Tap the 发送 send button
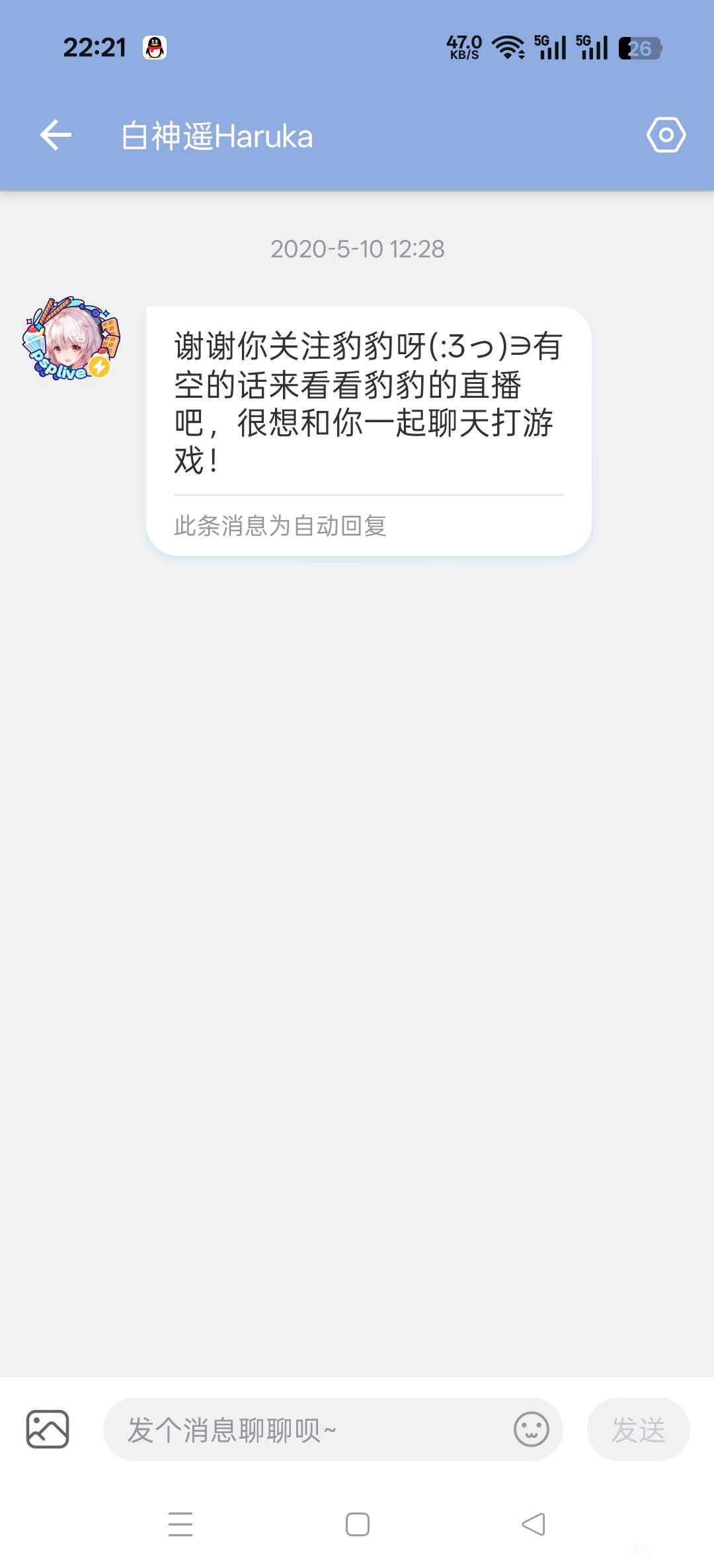The height and width of the screenshot is (1568, 714). click(638, 1430)
